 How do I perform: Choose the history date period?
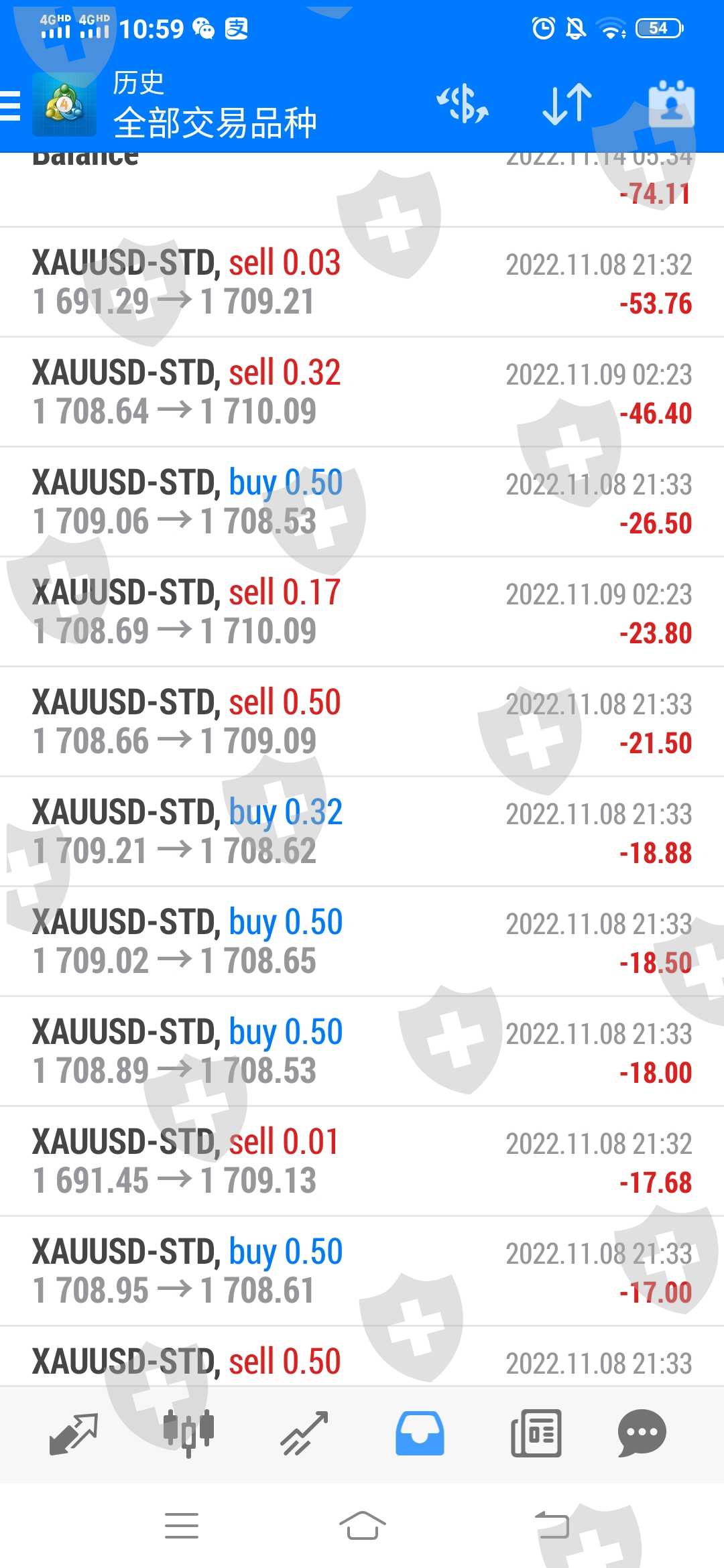671,105
